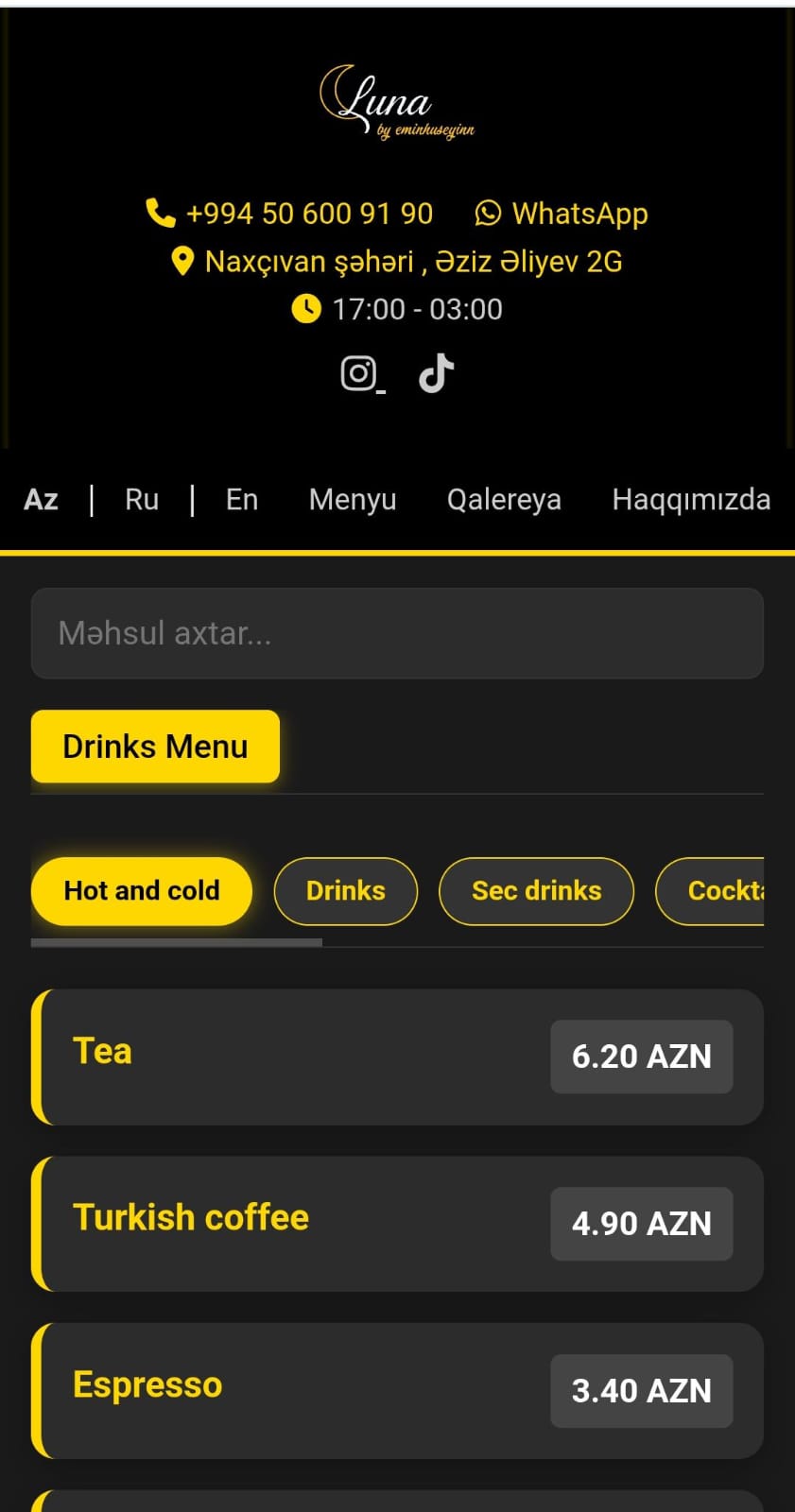Open the Haqqımızda page link

(x=691, y=499)
